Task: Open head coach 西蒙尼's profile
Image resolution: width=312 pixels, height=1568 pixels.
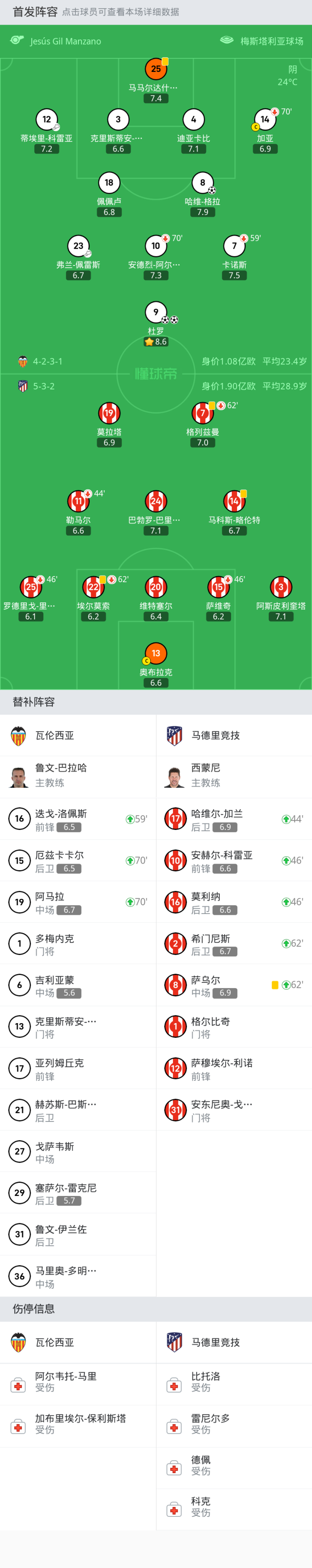Action: (x=234, y=777)
